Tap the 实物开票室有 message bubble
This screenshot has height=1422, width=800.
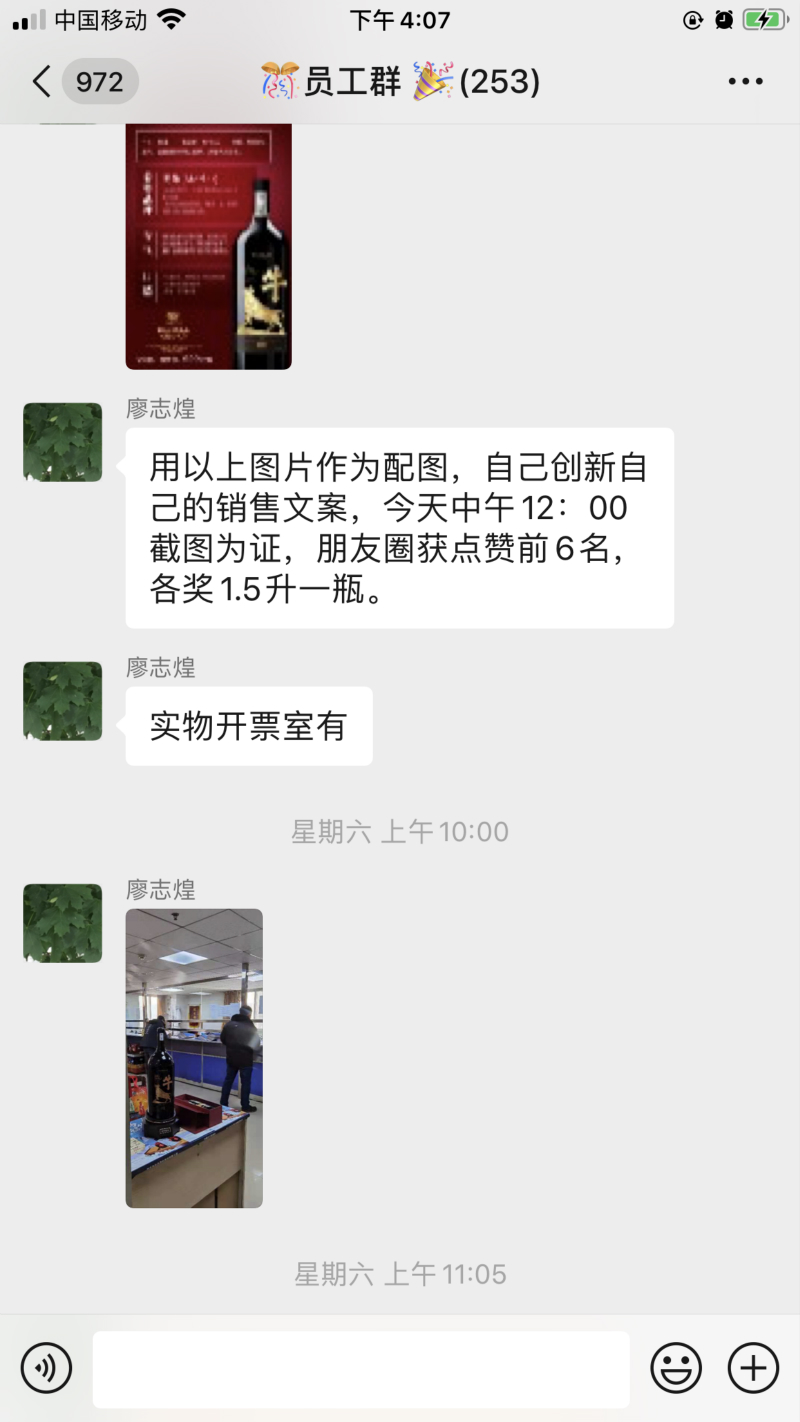point(248,726)
